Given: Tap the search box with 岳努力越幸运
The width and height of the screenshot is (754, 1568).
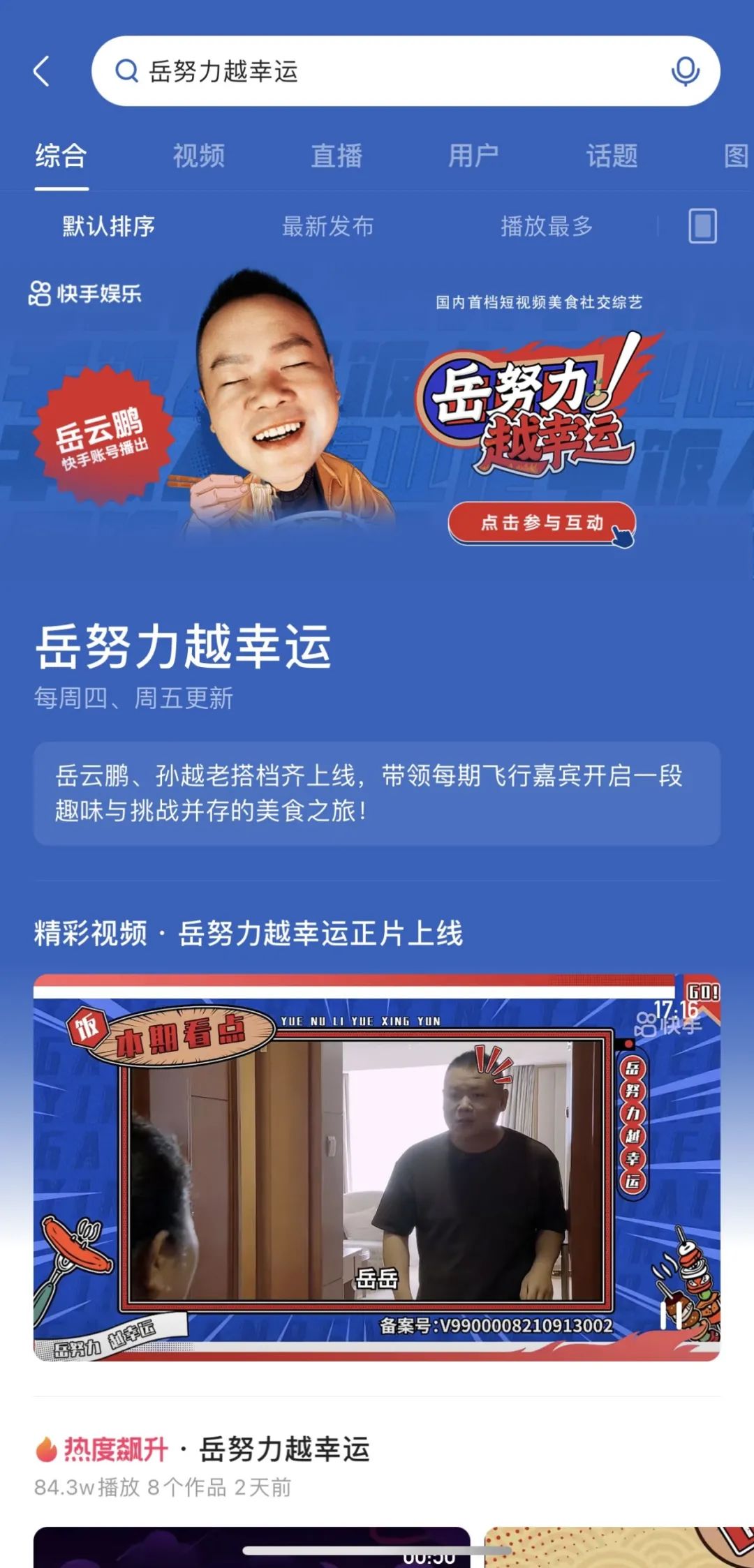Looking at the screenshot, I should point(406,71).
